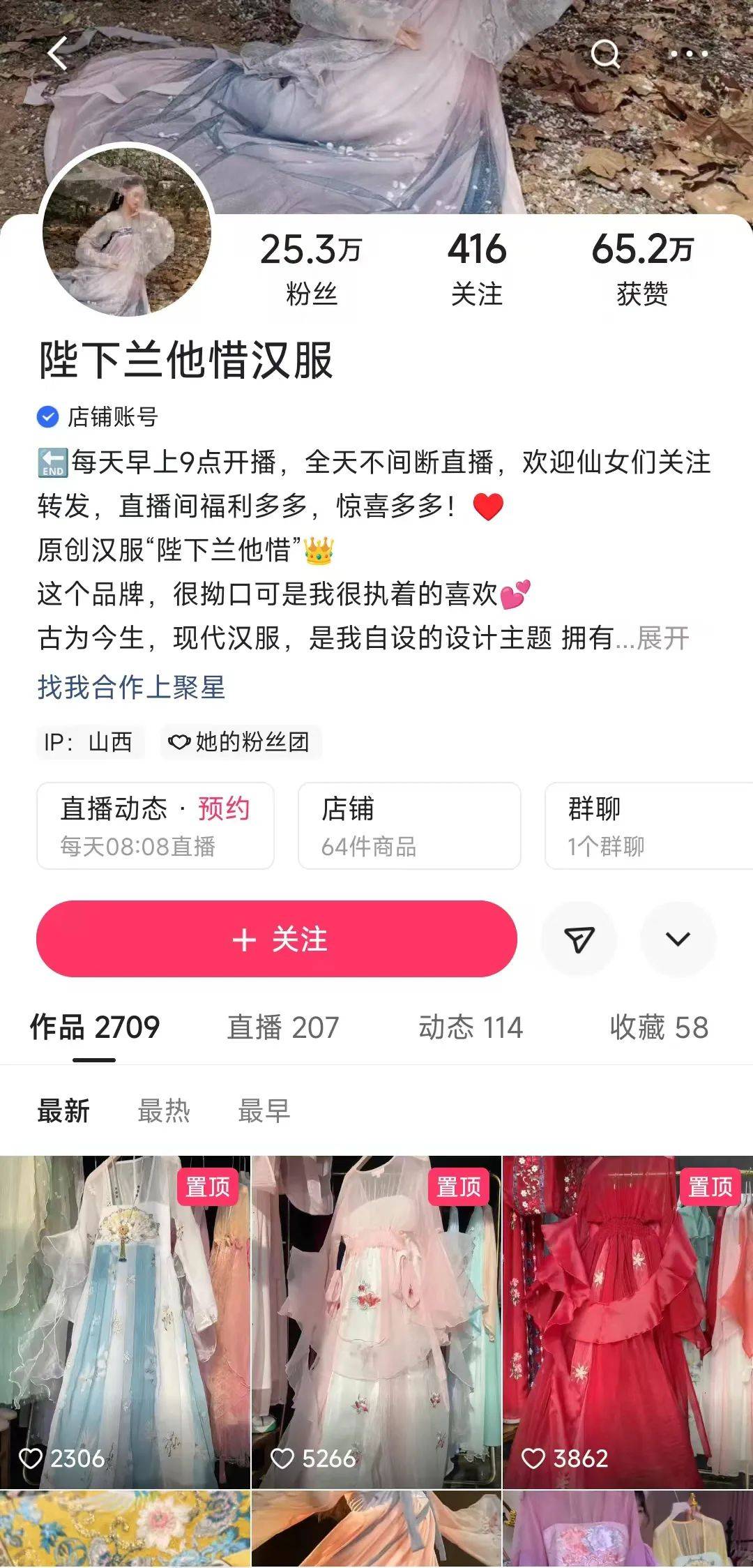Sort works by 最热
753x1568 pixels.
click(x=164, y=1110)
